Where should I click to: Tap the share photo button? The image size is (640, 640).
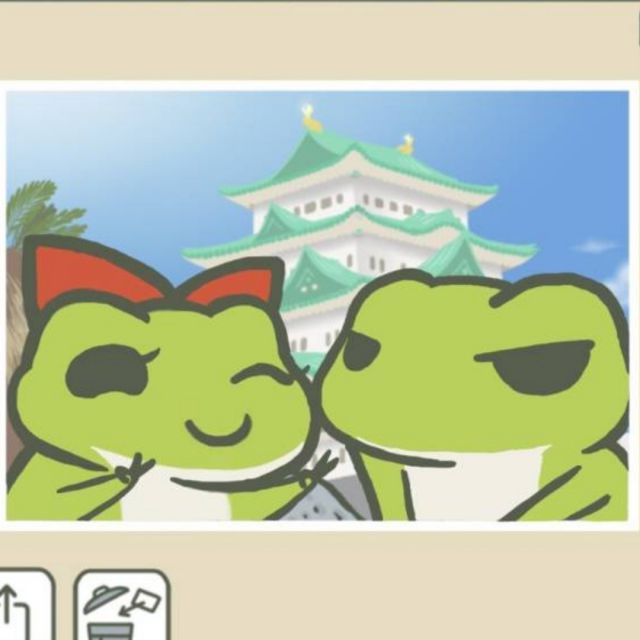click(22, 607)
